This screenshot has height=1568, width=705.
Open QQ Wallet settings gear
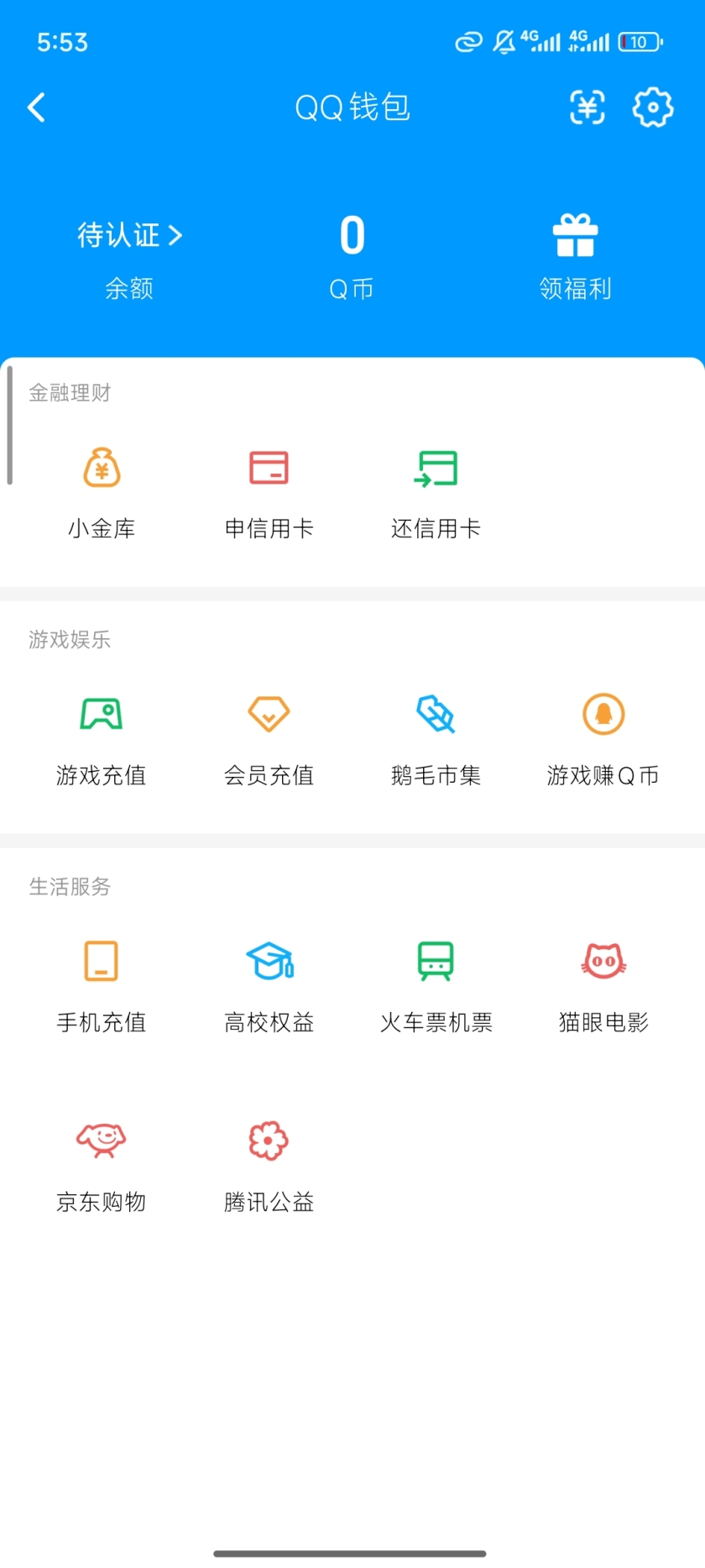pos(652,108)
